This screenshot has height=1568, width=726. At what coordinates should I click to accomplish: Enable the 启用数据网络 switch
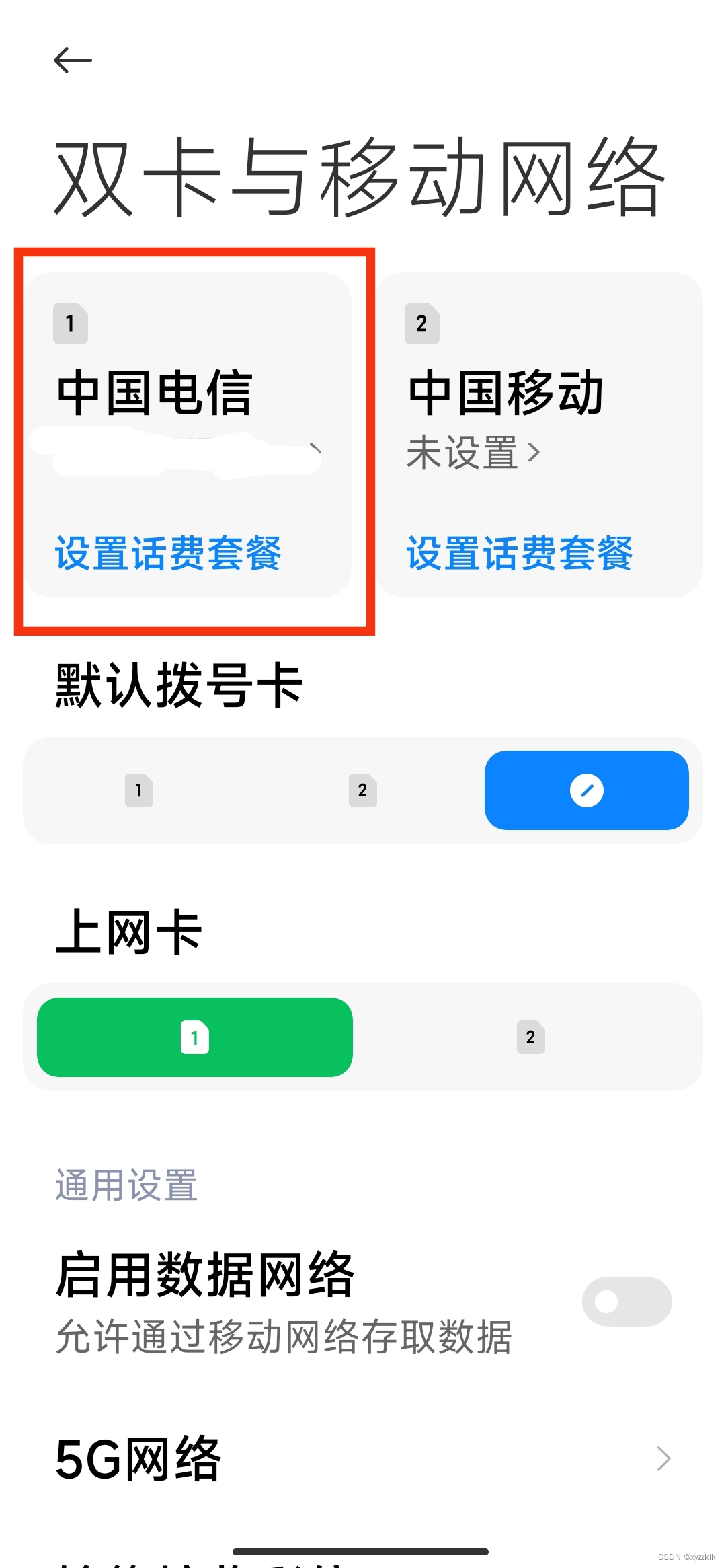(627, 1302)
